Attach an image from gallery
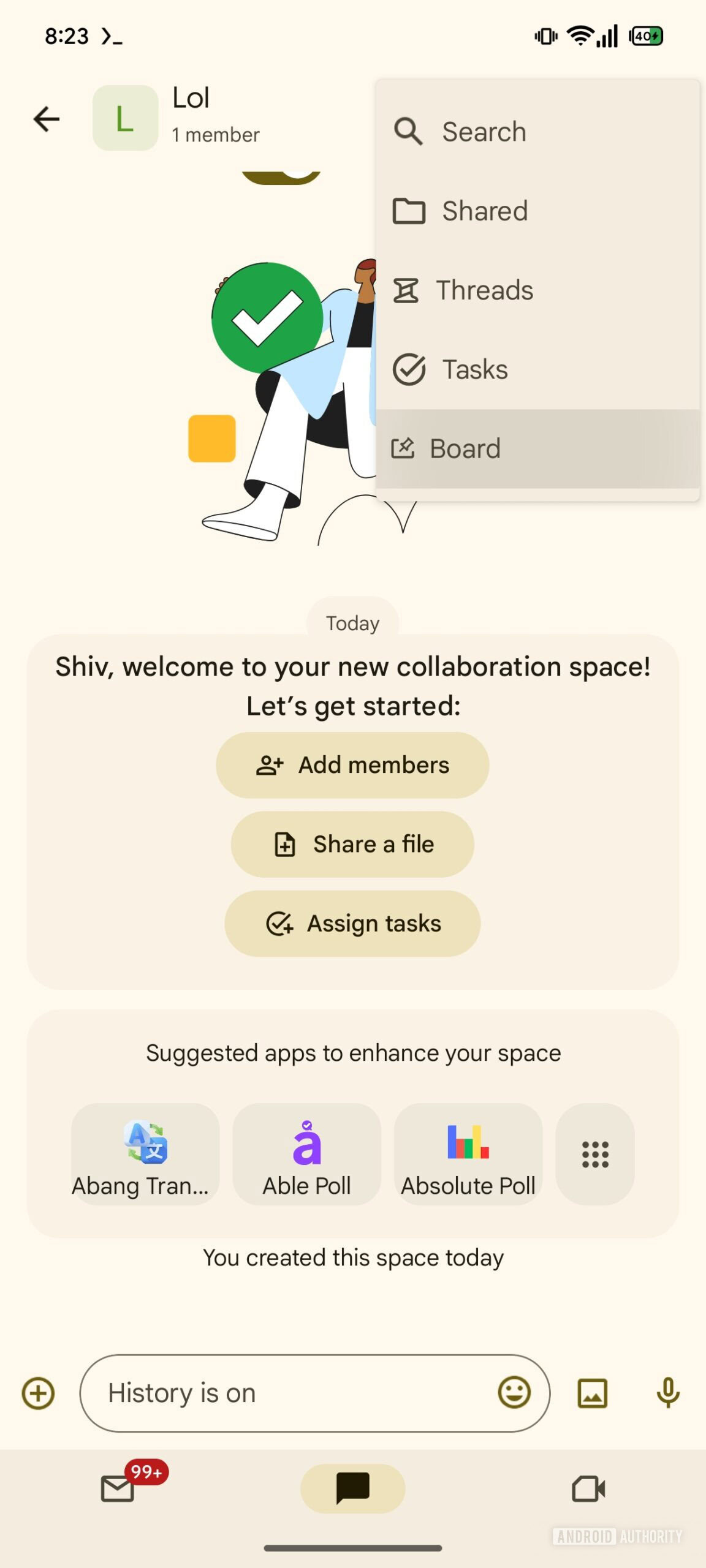The image size is (706, 1568). coord(593,1393)
